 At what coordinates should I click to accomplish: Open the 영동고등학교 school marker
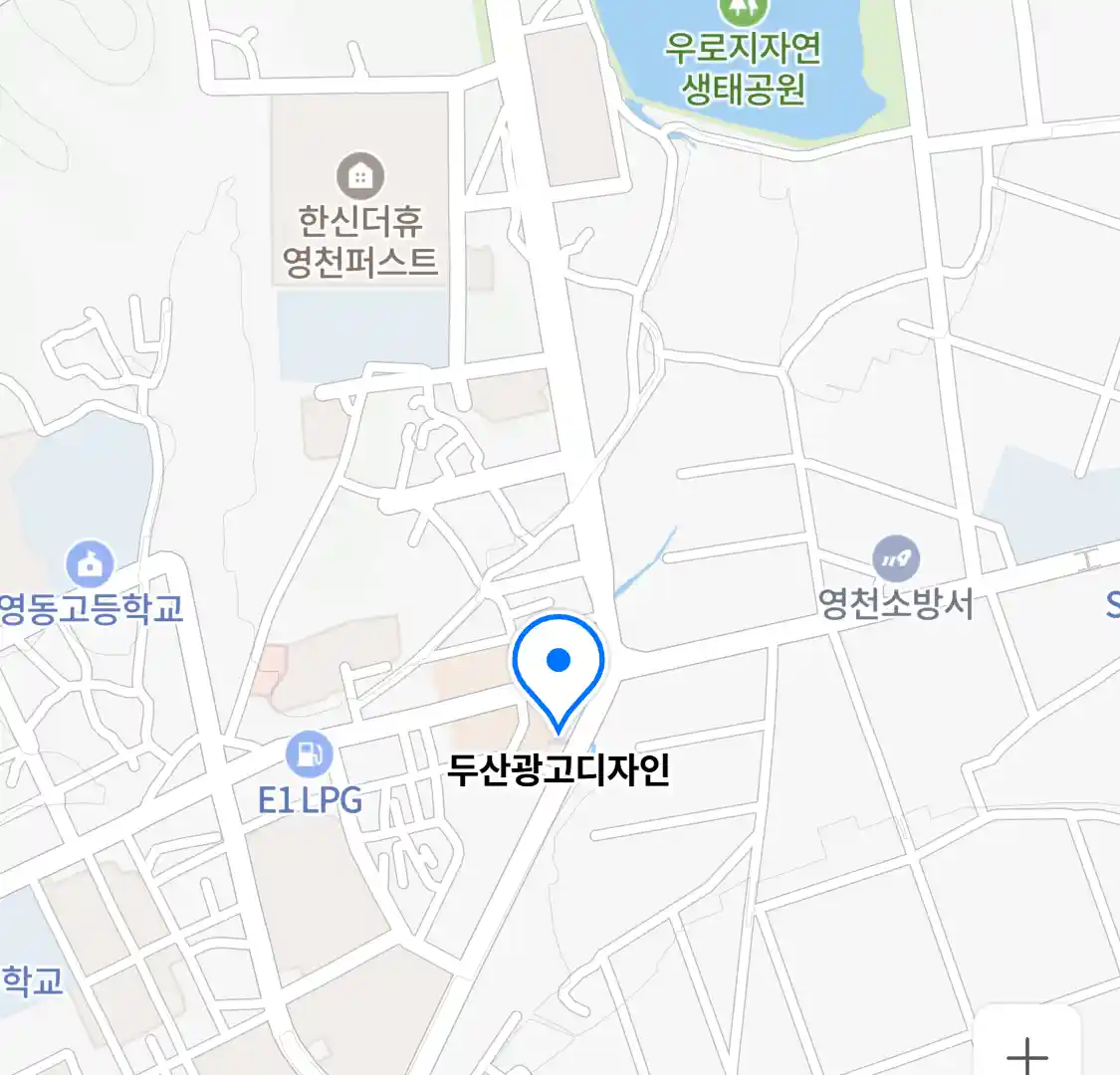tap(91, 564)
